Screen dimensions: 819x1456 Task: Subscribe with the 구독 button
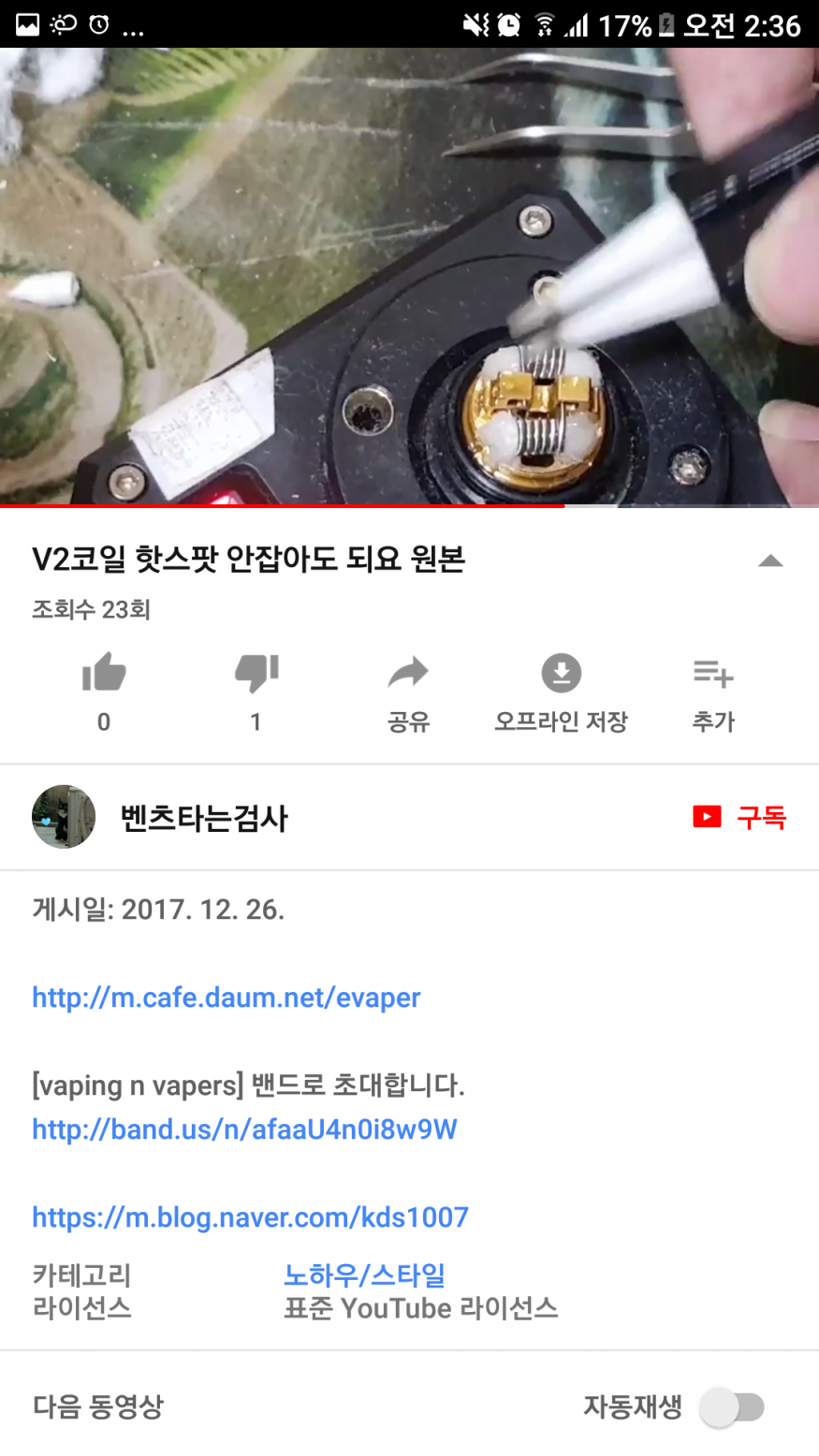[739, 818]
